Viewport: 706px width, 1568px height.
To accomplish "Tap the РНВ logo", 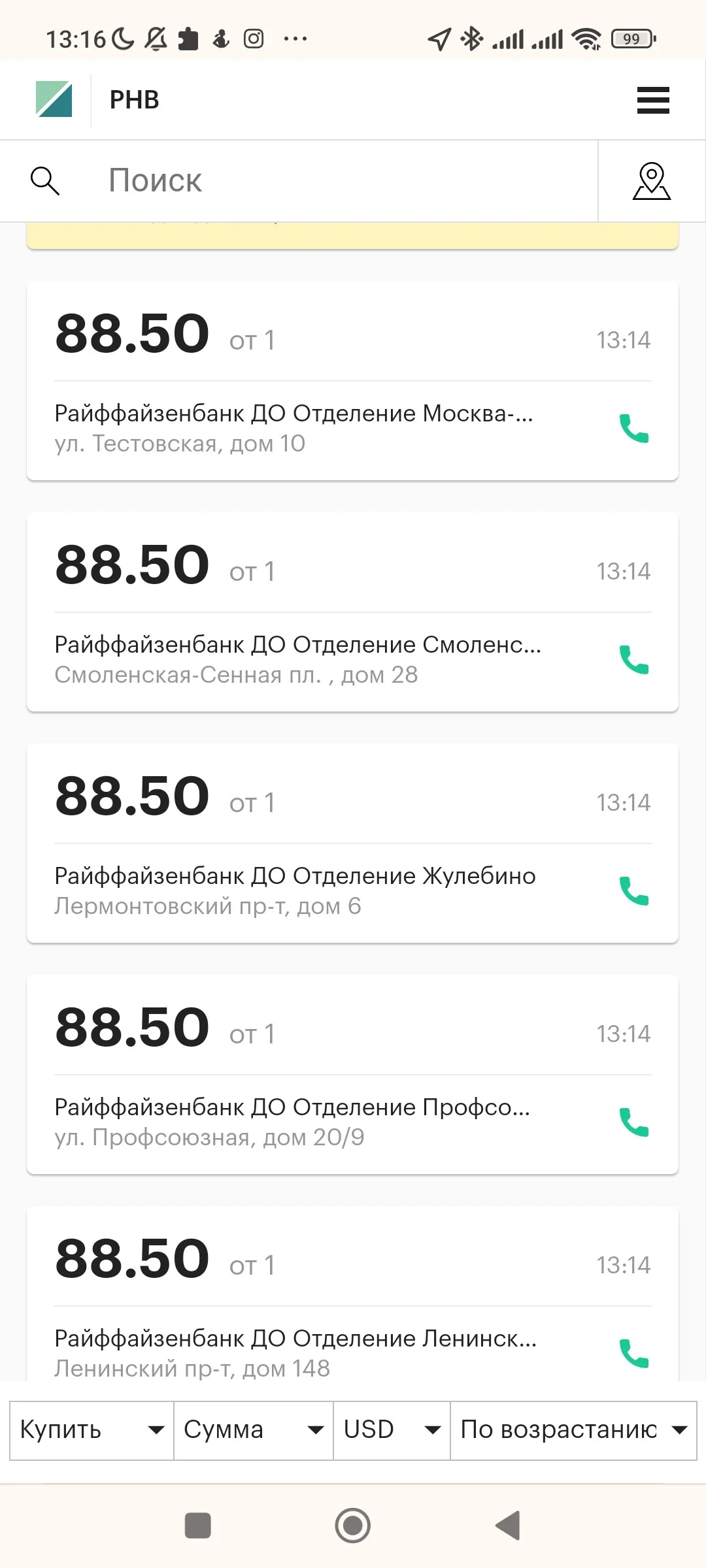I will 54,99.
